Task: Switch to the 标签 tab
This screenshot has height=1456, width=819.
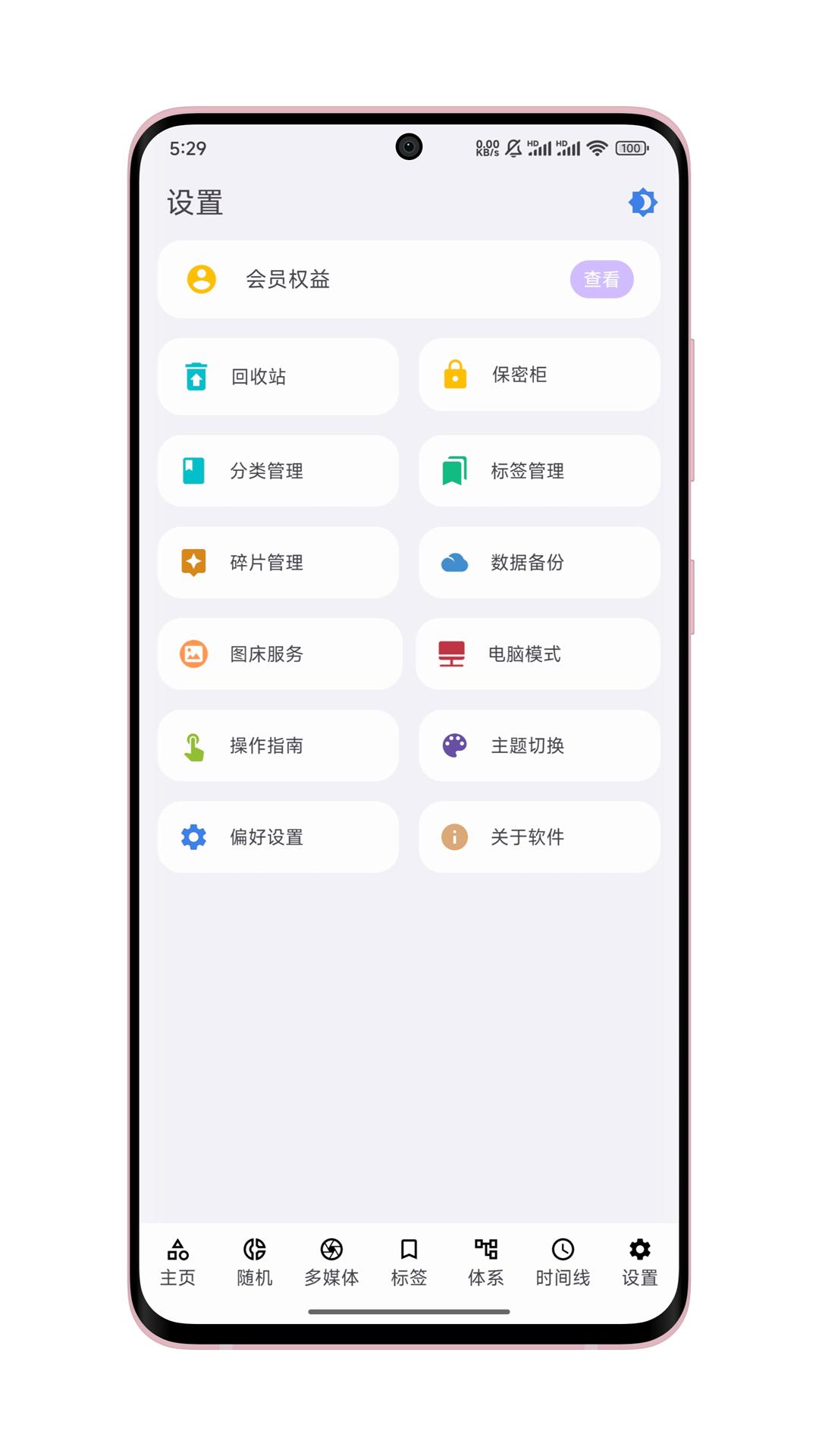Action: 409,1263
